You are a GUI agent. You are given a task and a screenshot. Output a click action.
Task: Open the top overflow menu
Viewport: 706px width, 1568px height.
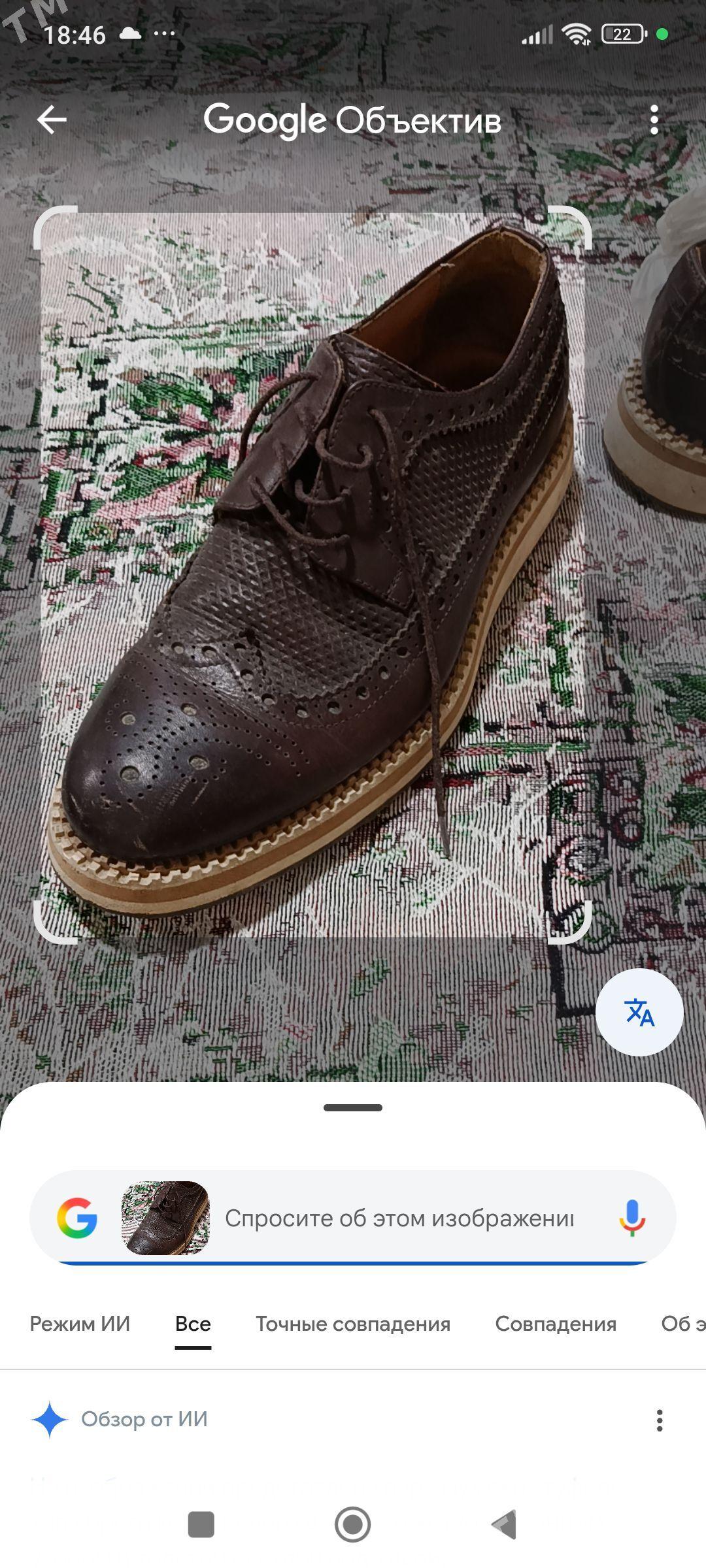coord(654,120)
